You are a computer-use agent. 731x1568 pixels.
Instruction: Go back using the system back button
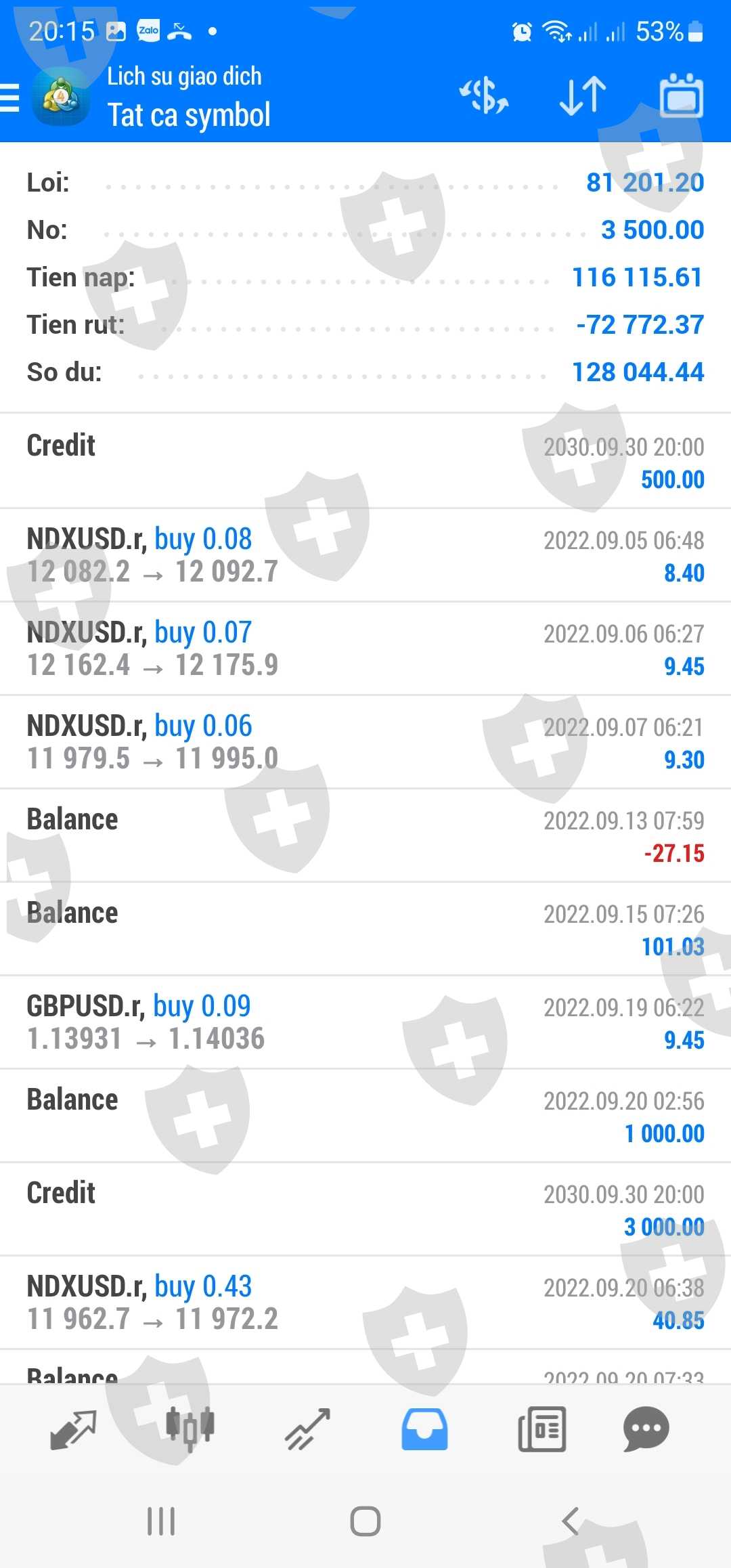pyautogui.click(x=571, y=1521)
